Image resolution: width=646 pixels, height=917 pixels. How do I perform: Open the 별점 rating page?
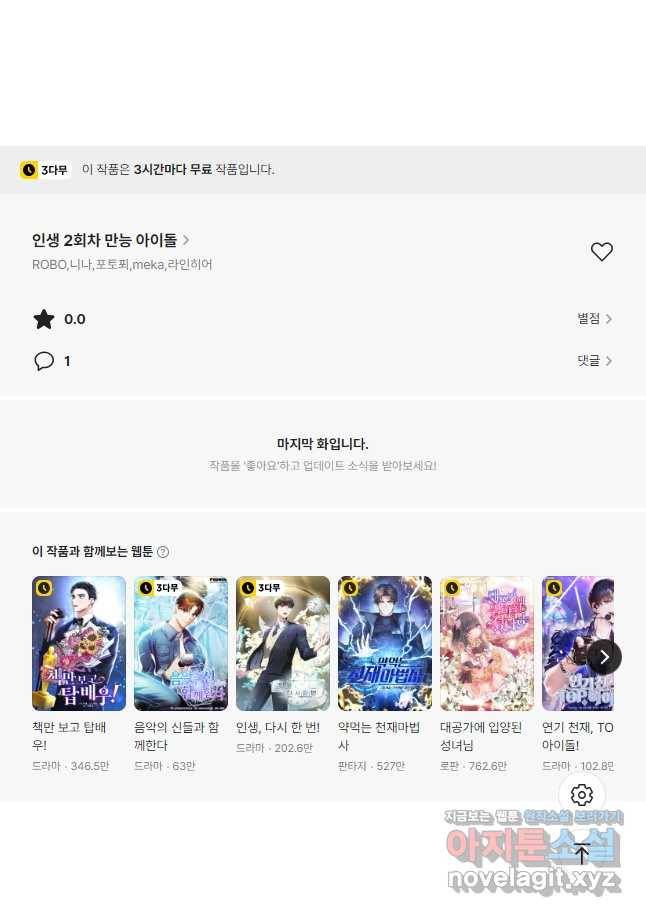(594, 319)
